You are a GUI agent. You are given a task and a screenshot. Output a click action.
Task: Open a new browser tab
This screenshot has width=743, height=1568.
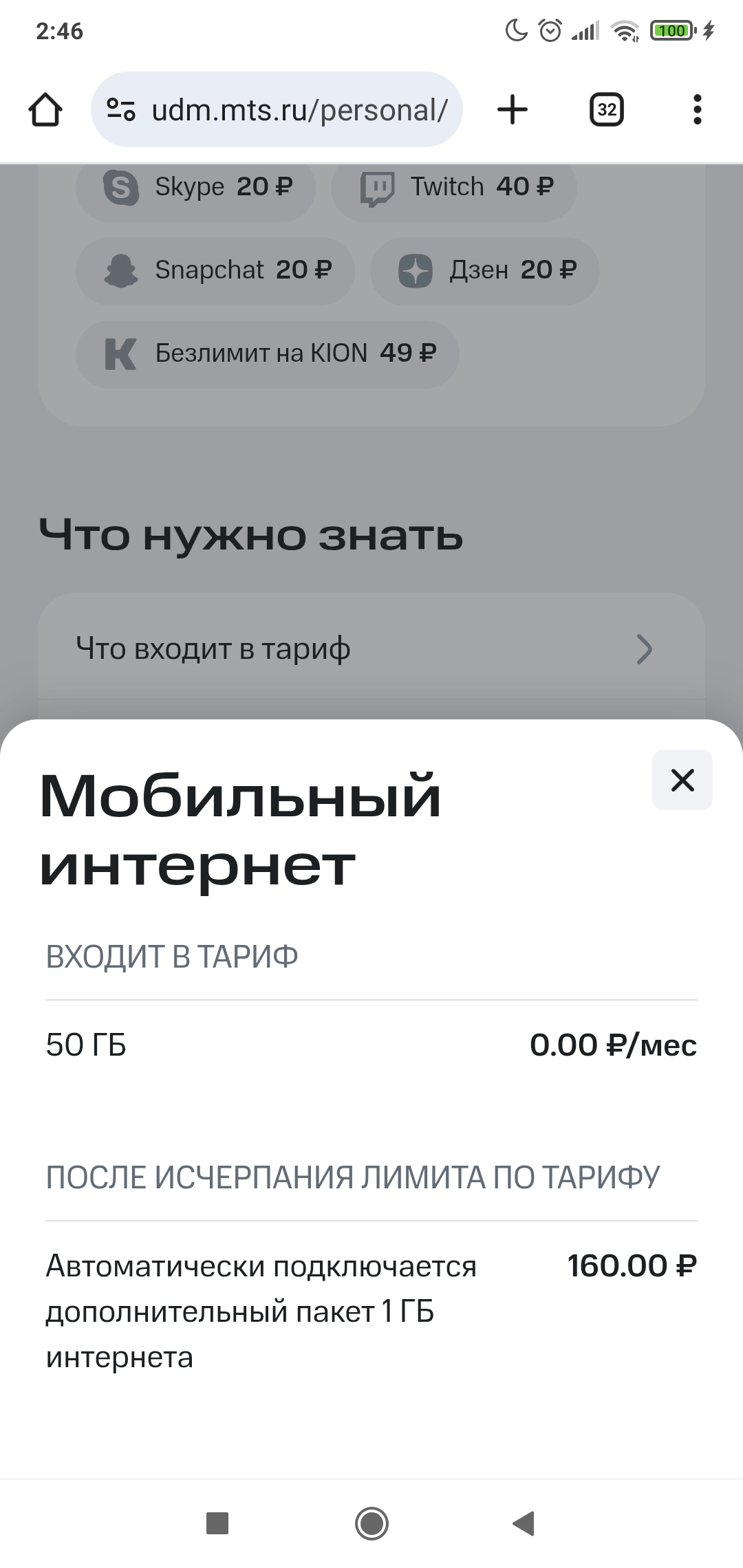[513, 110]
